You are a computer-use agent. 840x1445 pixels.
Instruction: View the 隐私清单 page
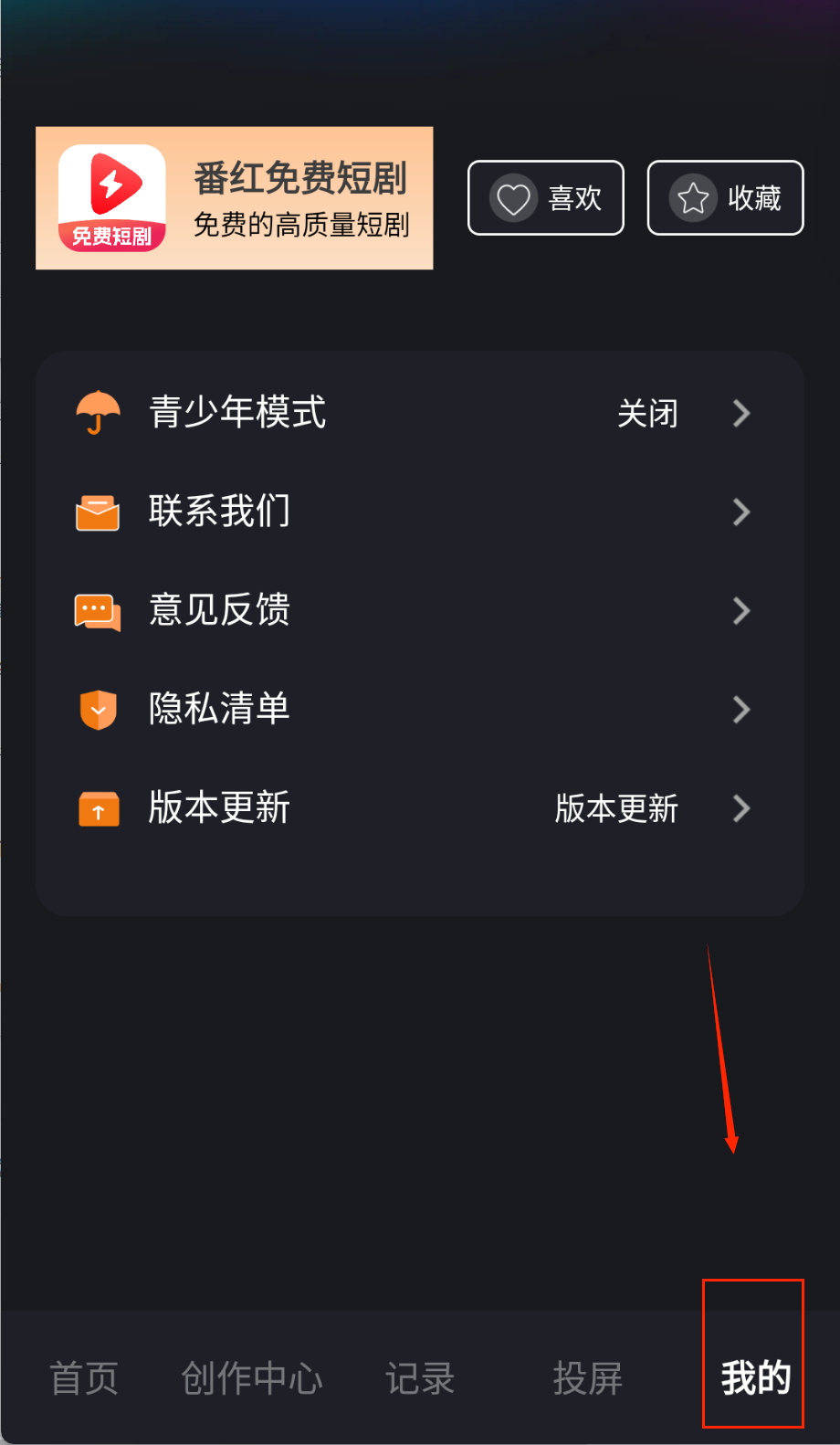pos(418,709)
